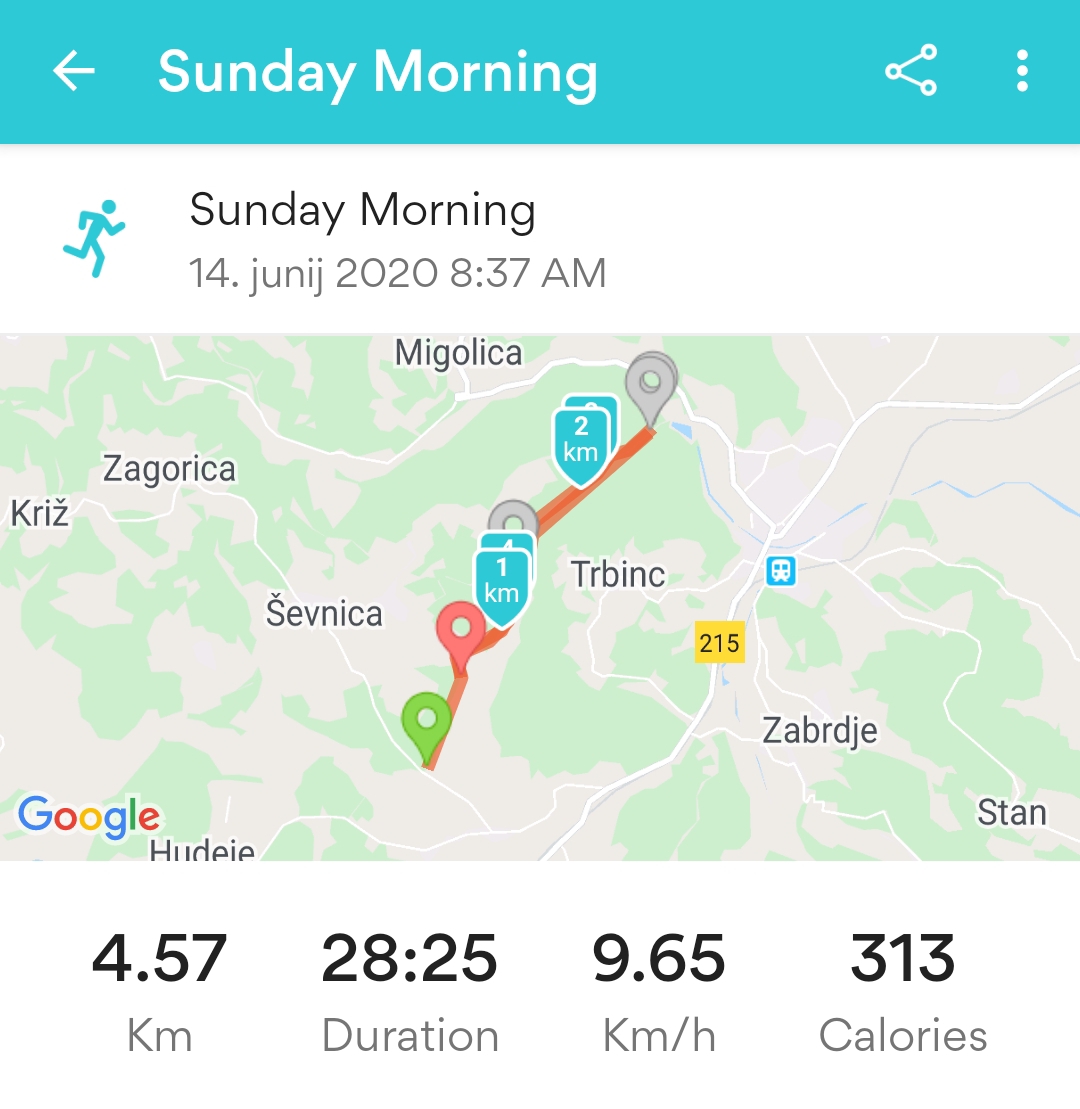Share the Sunday Morning run
This screenshot has height=1109, width=1080.
910,71
